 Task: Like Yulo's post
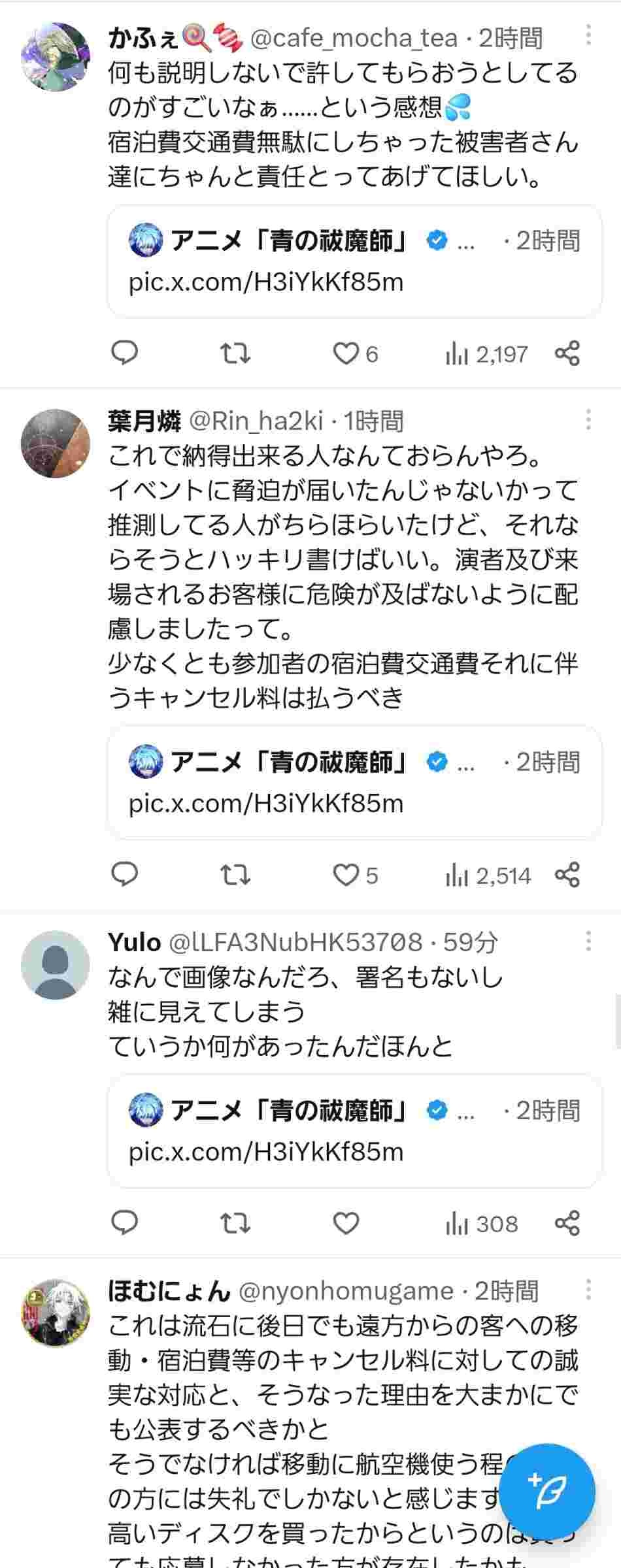pyautogui.click(x=346, y=1223)
